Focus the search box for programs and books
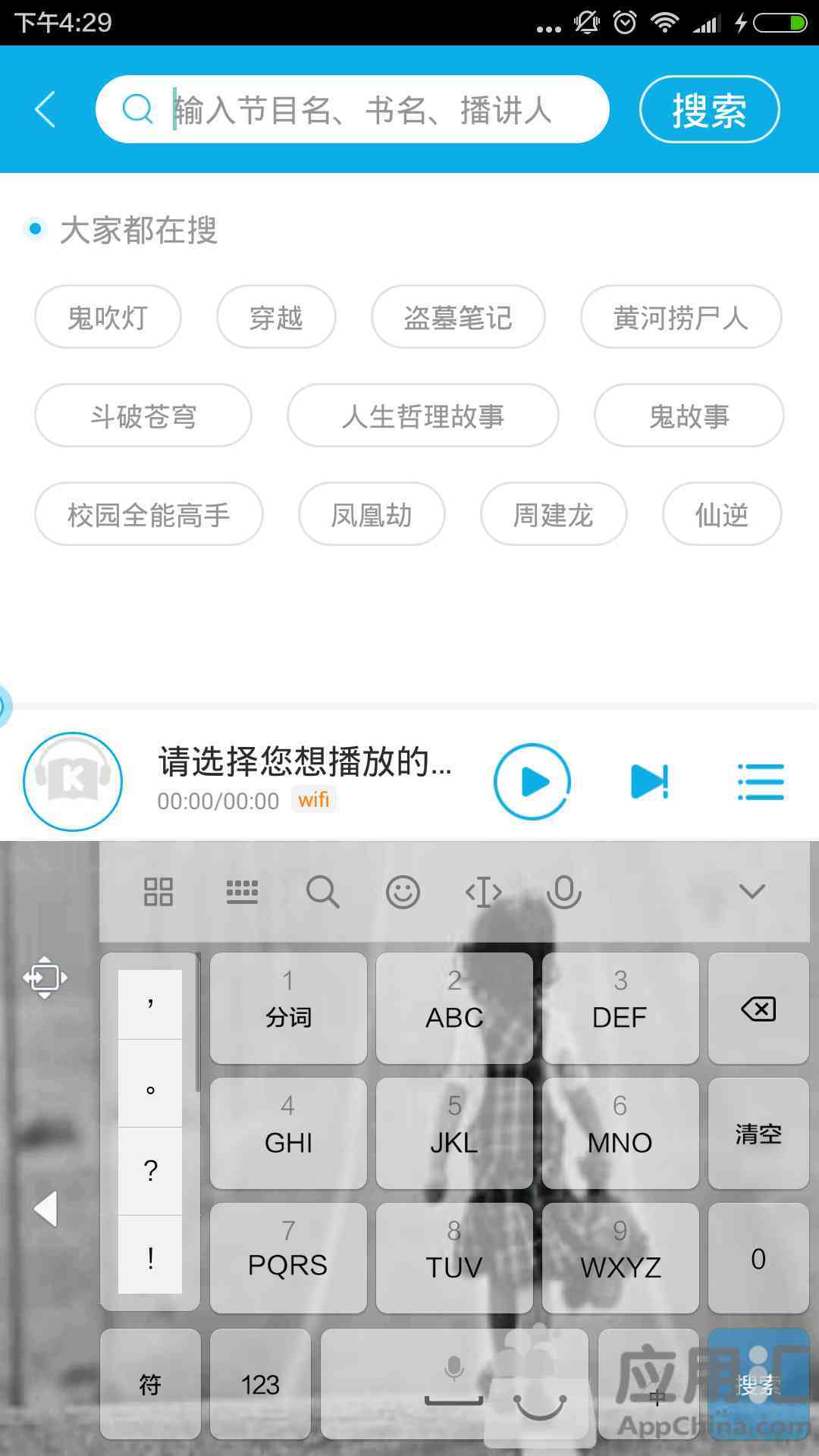 pos(364,110)
